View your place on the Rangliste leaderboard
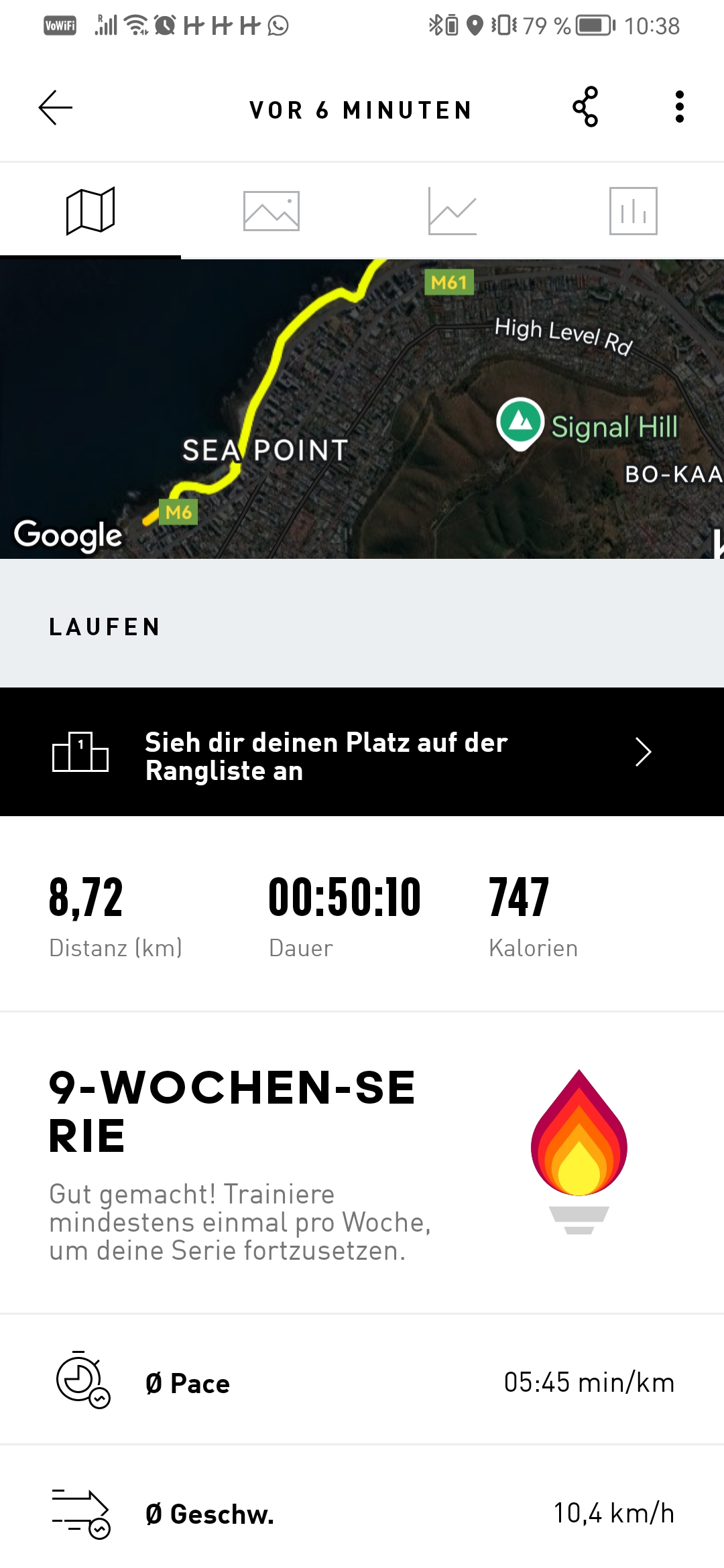The width and height of the screenshot is (724, 1568). coord(362,752)
